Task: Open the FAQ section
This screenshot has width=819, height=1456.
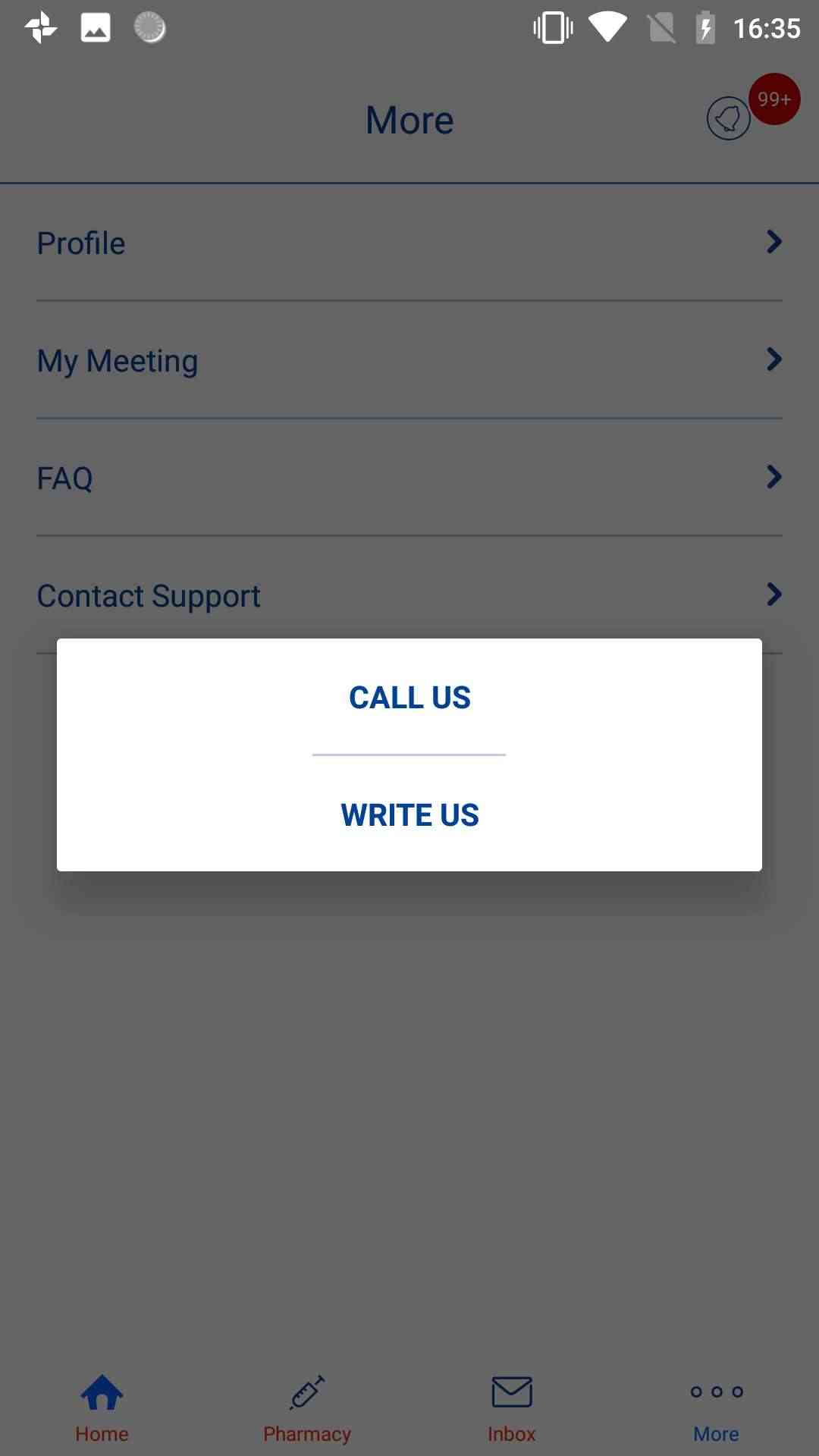Action: click(x=409, y=478)
